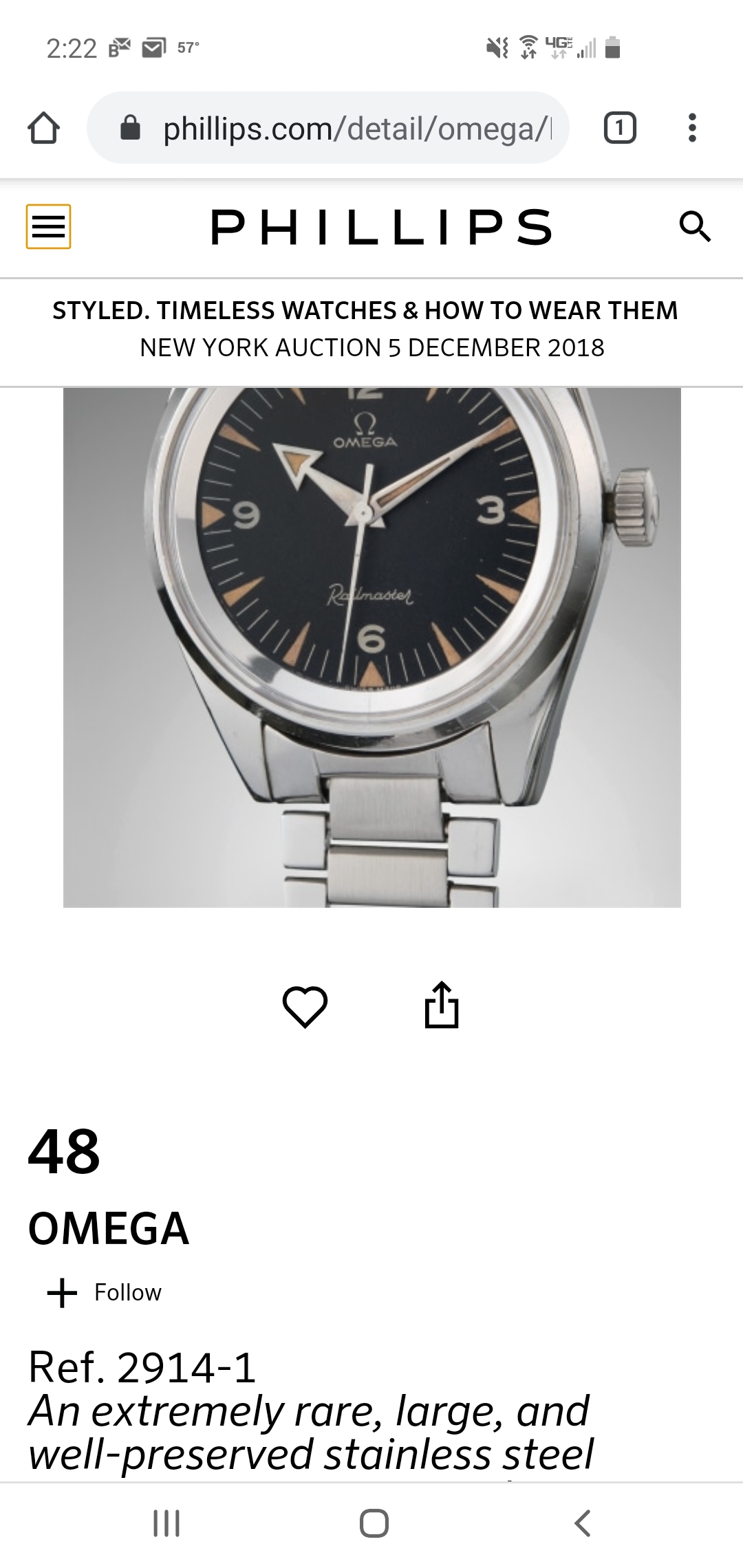Open the browser tab switcher

[x=619, y=128]
